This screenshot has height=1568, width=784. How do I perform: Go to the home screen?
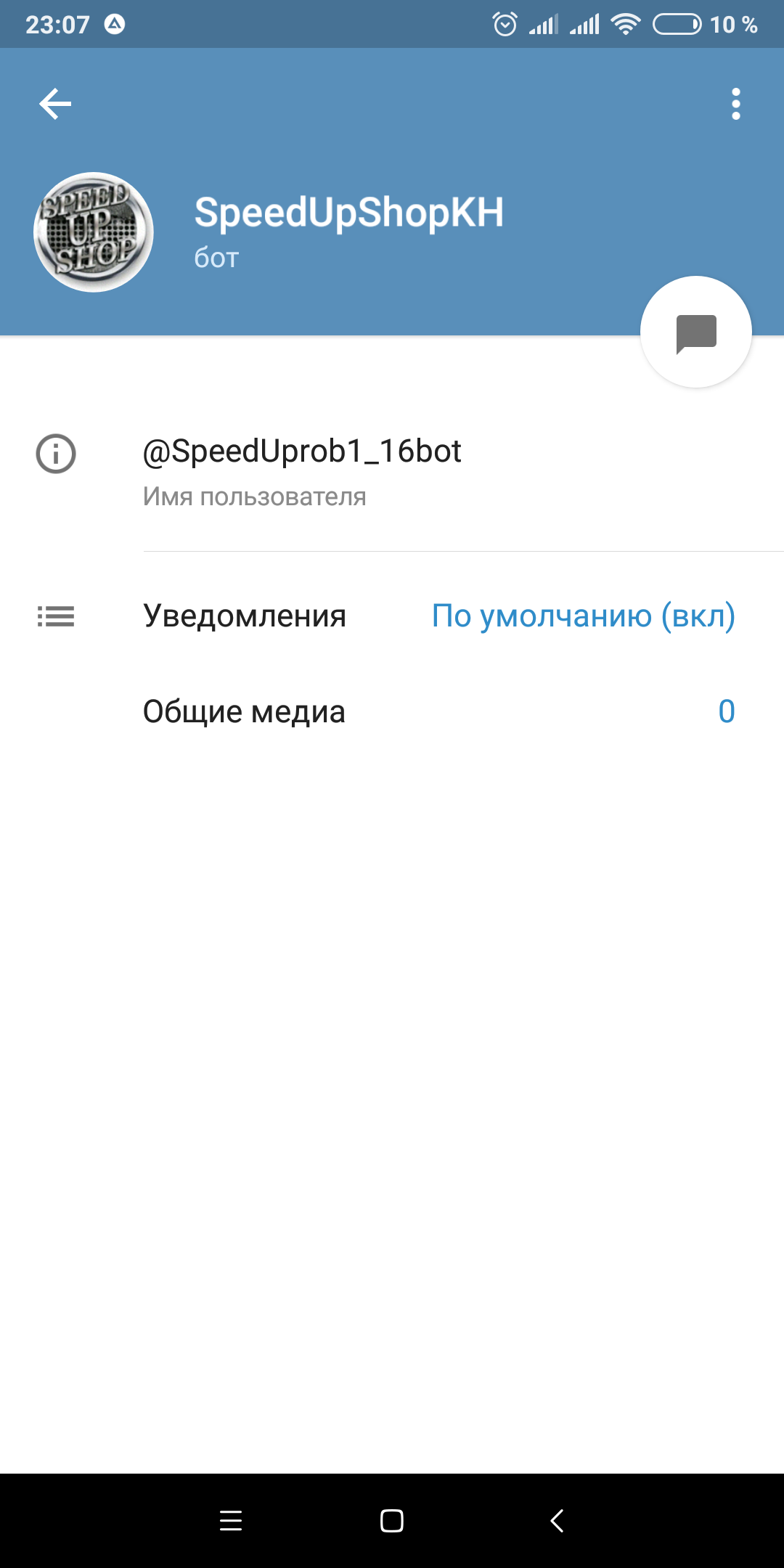[x=392, y=1521]
